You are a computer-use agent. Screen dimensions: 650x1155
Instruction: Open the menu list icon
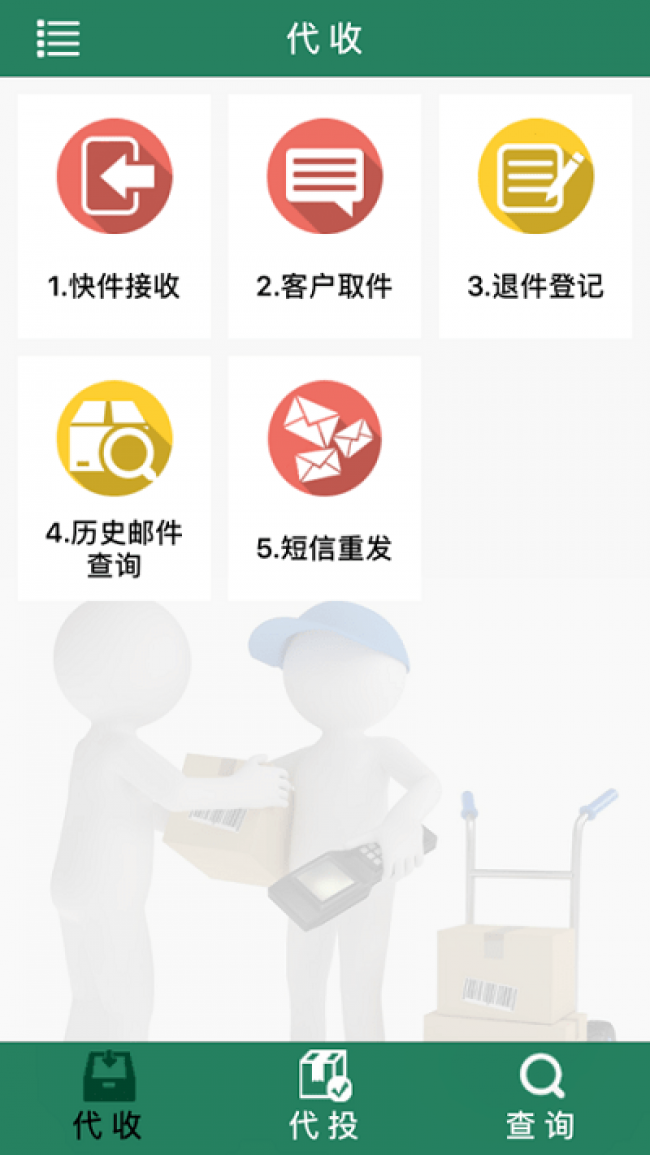click(58, 38)
